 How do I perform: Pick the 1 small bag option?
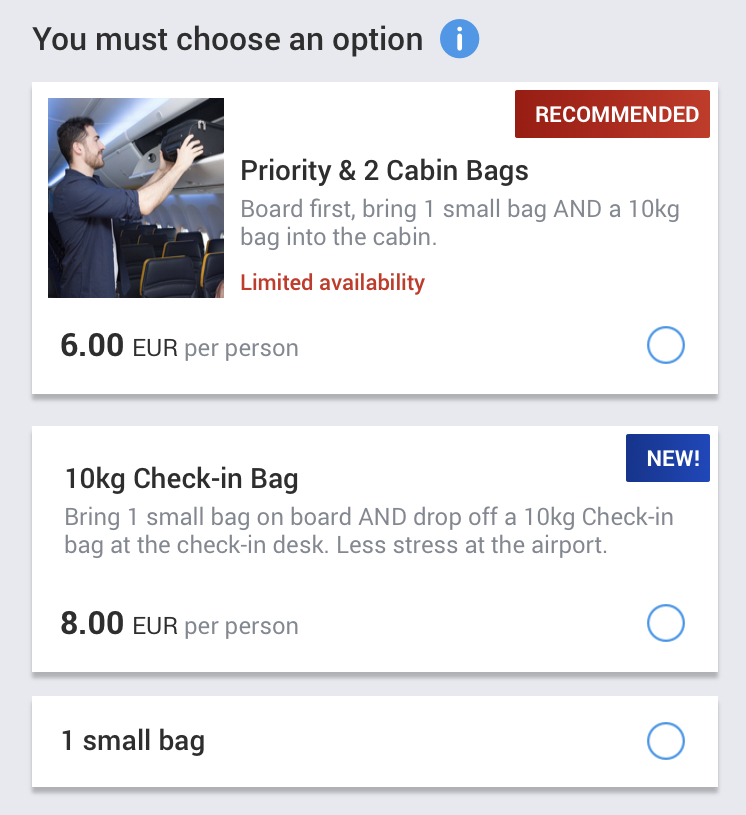point(666,742)
